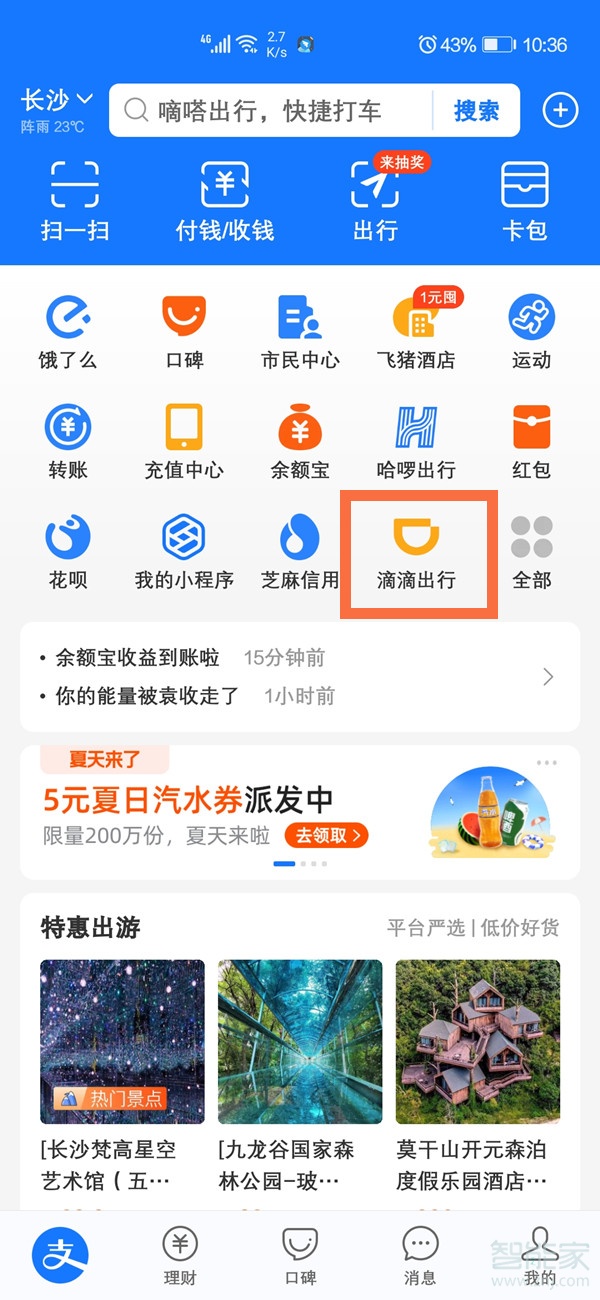Open 扫一扫 scanner

click(75, 200)
